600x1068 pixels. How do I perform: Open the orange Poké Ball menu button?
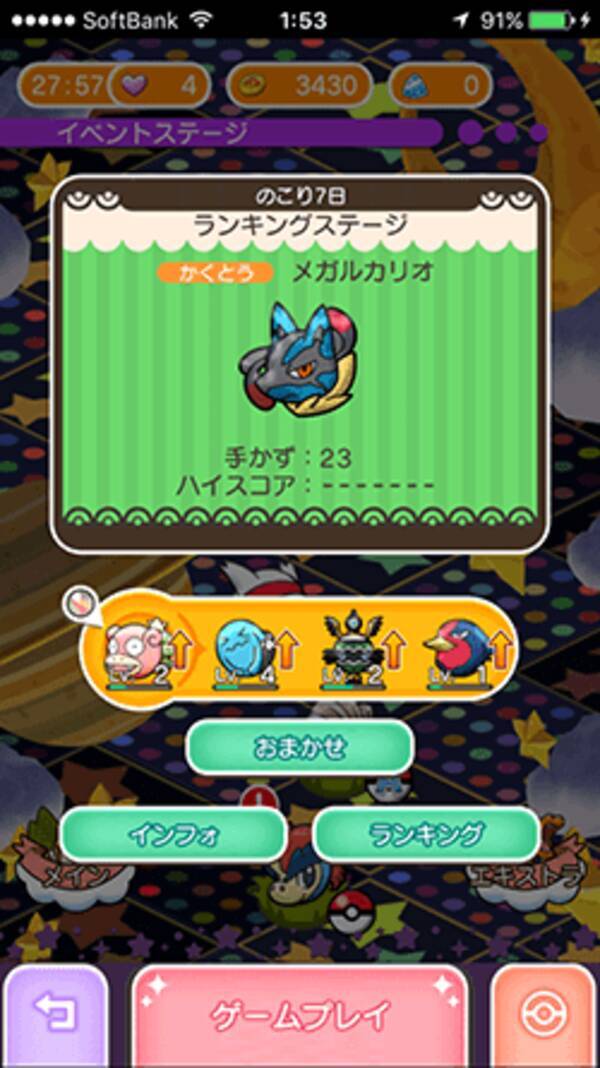(x=545, y=1016)
